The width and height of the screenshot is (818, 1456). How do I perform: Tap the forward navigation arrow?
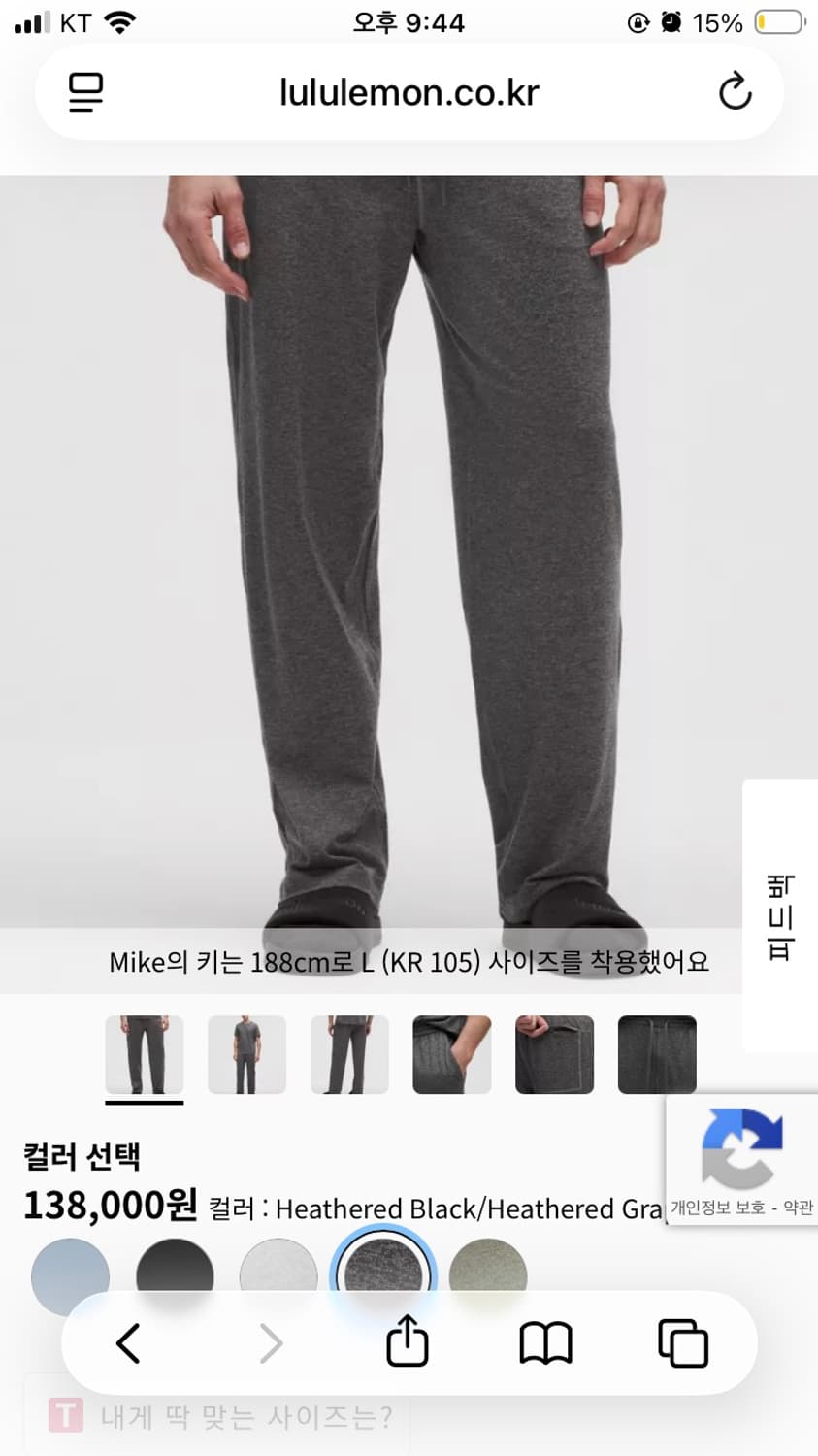272,1342
